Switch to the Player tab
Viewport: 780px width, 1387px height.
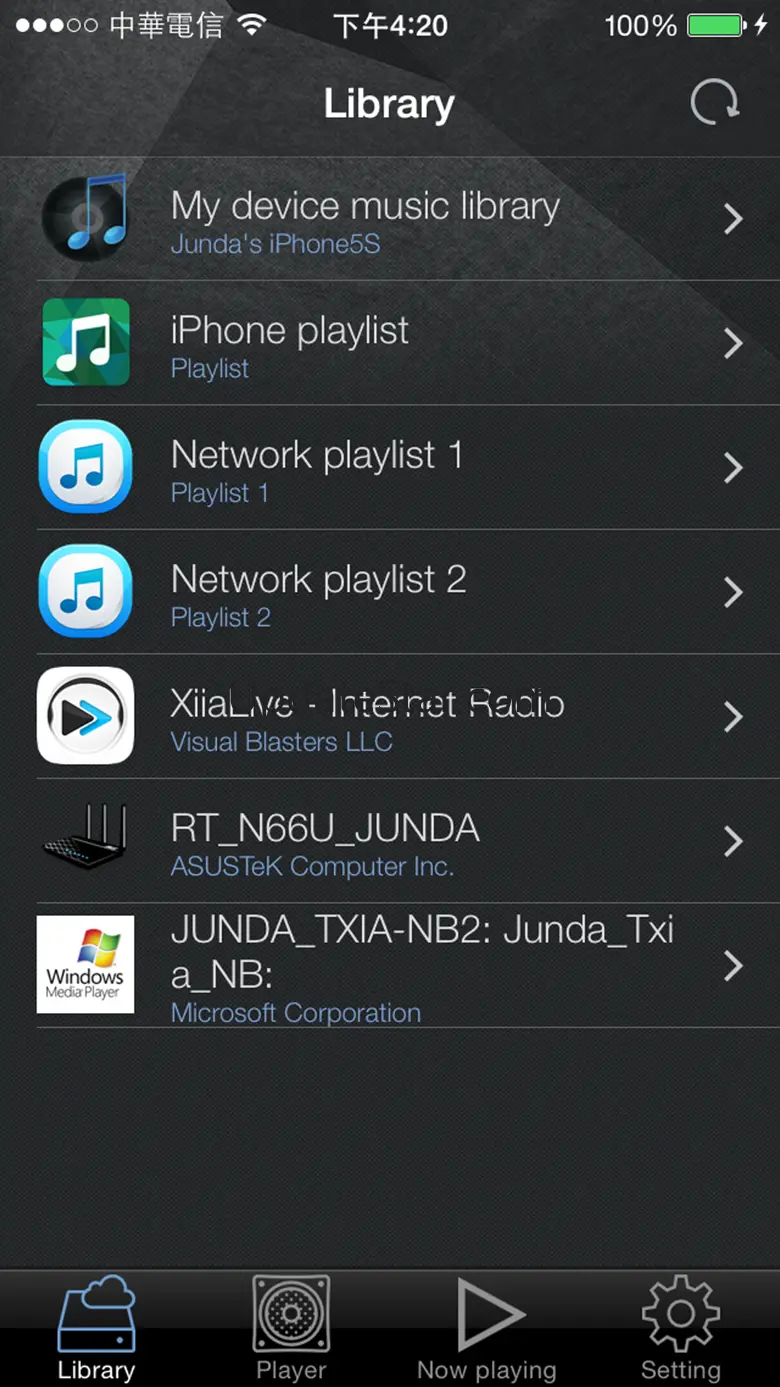(x=291, y=1329)
